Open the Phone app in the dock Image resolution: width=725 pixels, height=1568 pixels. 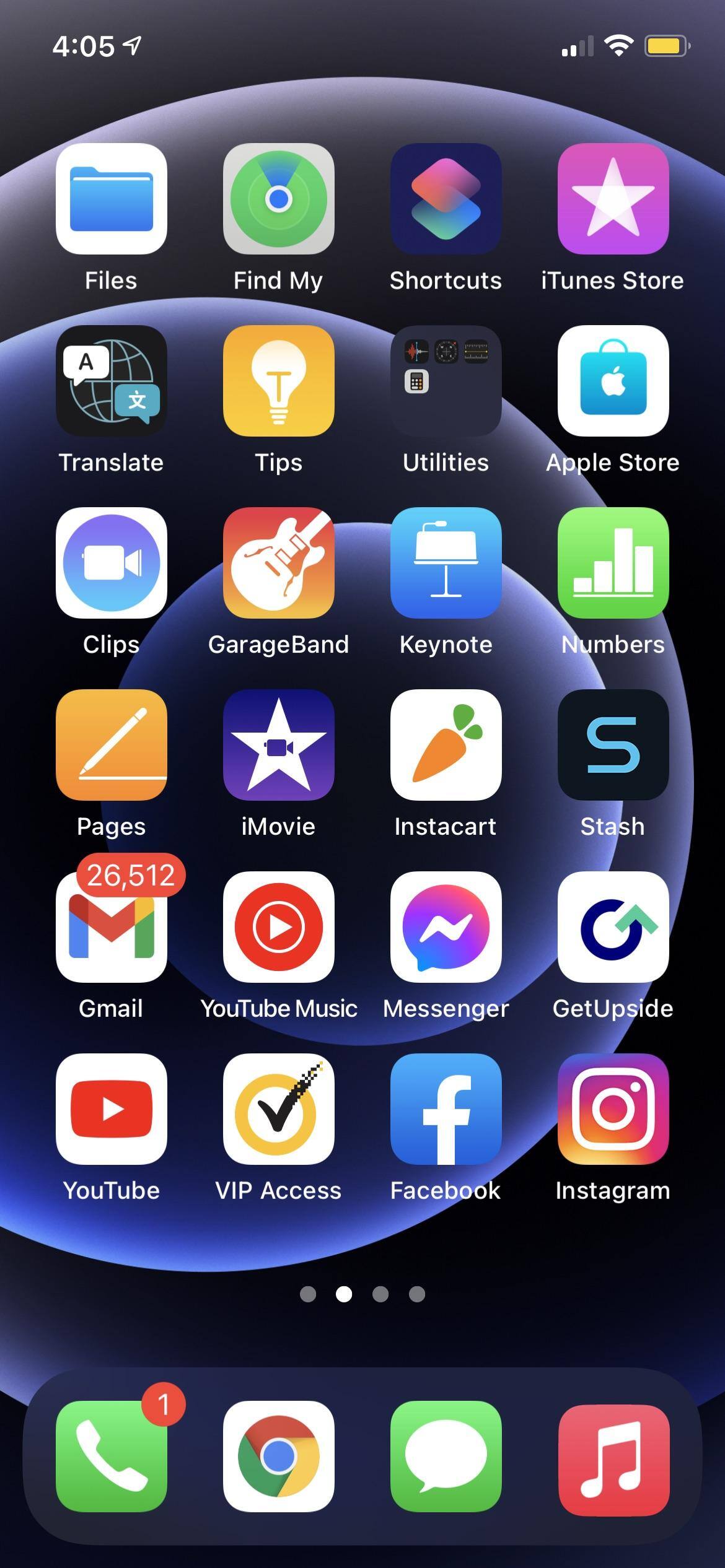point(112,1456)
